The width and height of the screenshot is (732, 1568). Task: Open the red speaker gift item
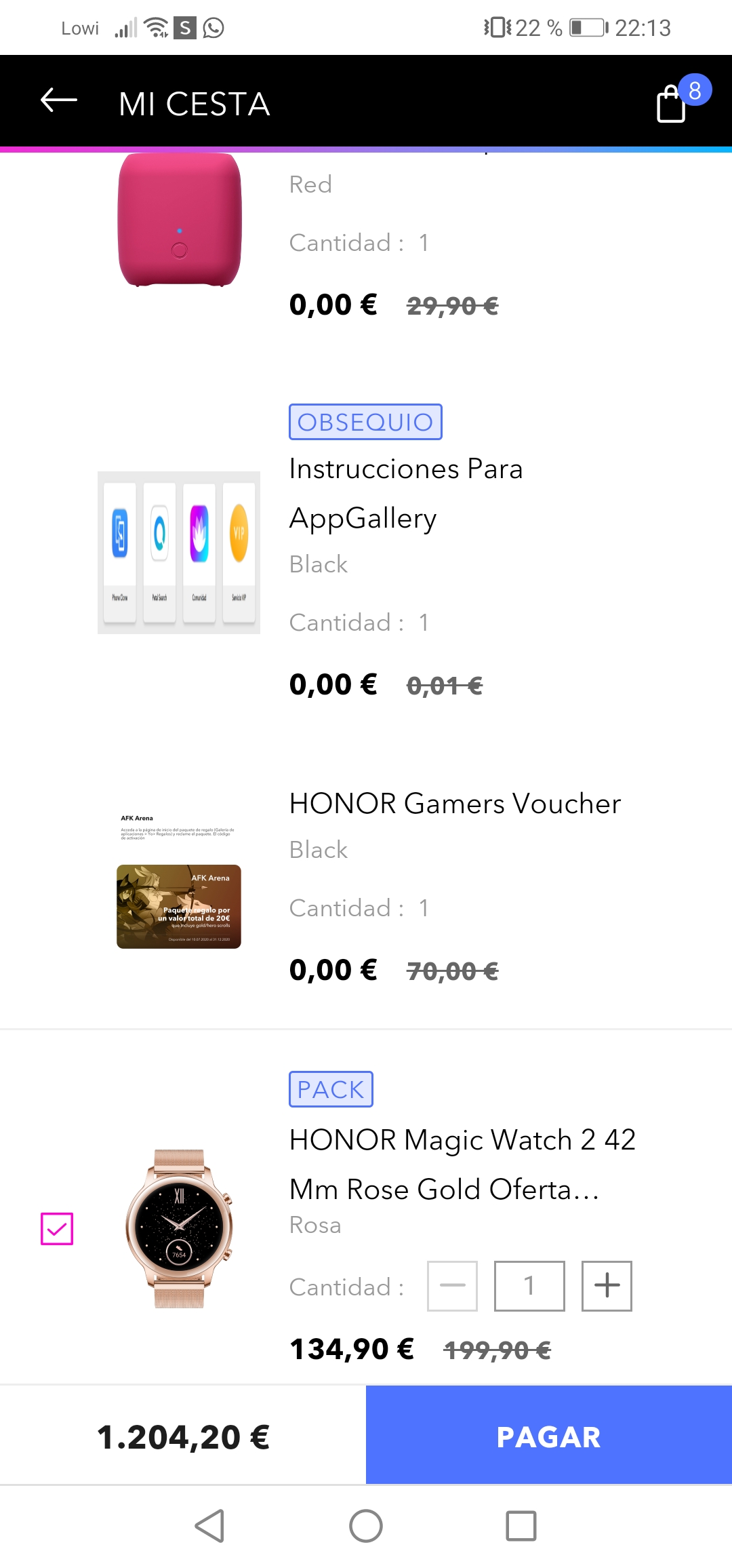(x=180, y=220)
